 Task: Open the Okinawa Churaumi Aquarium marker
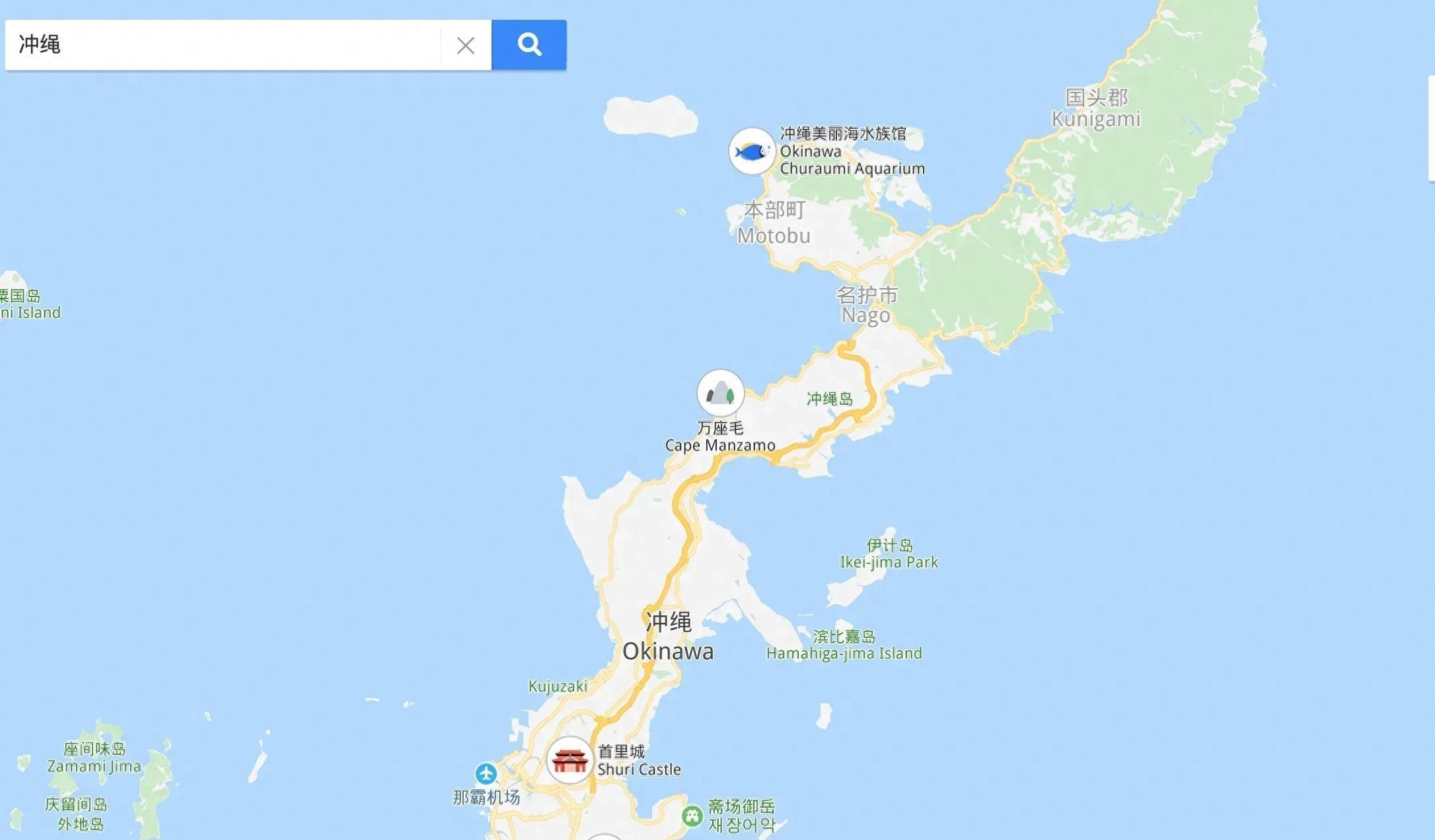(x=752, y=152)
